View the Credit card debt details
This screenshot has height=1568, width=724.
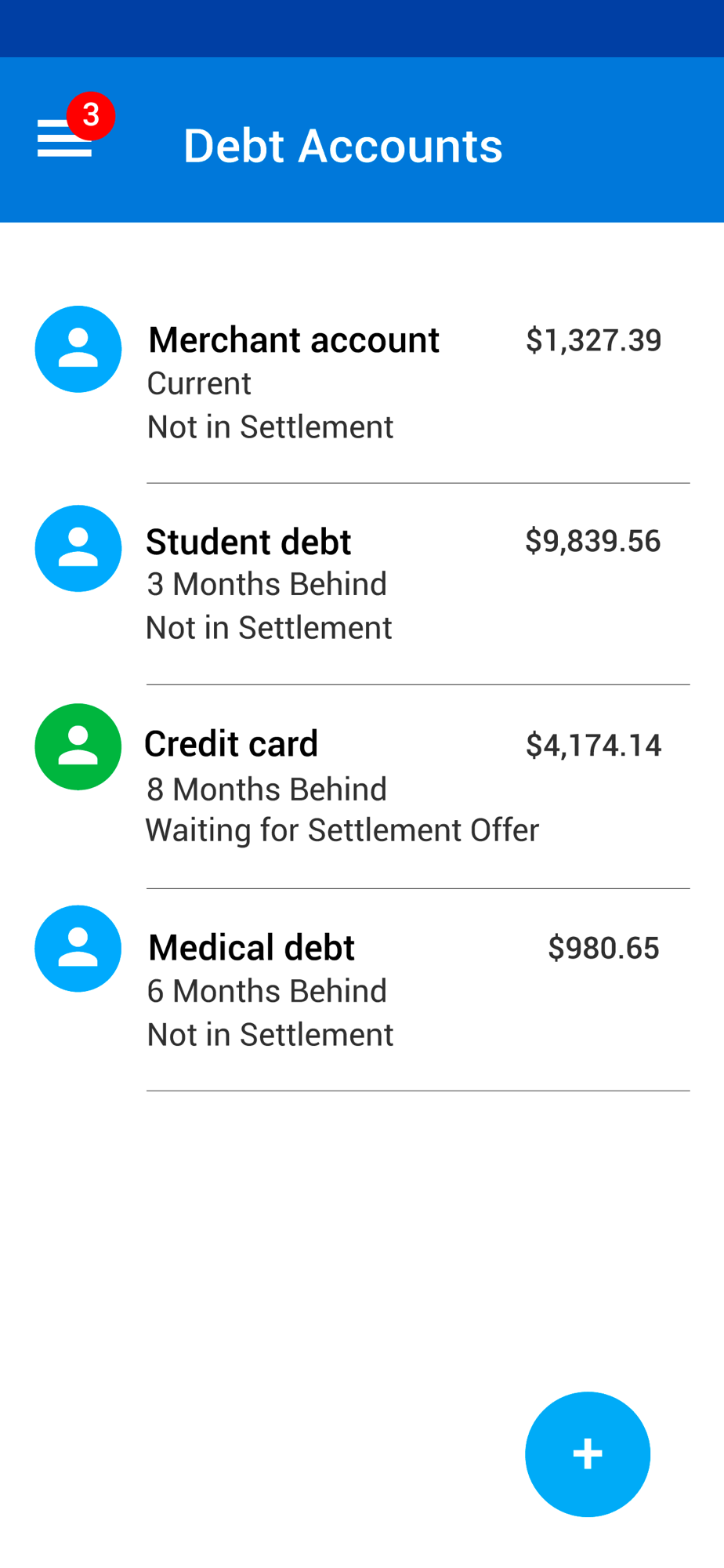click(362, 786)
